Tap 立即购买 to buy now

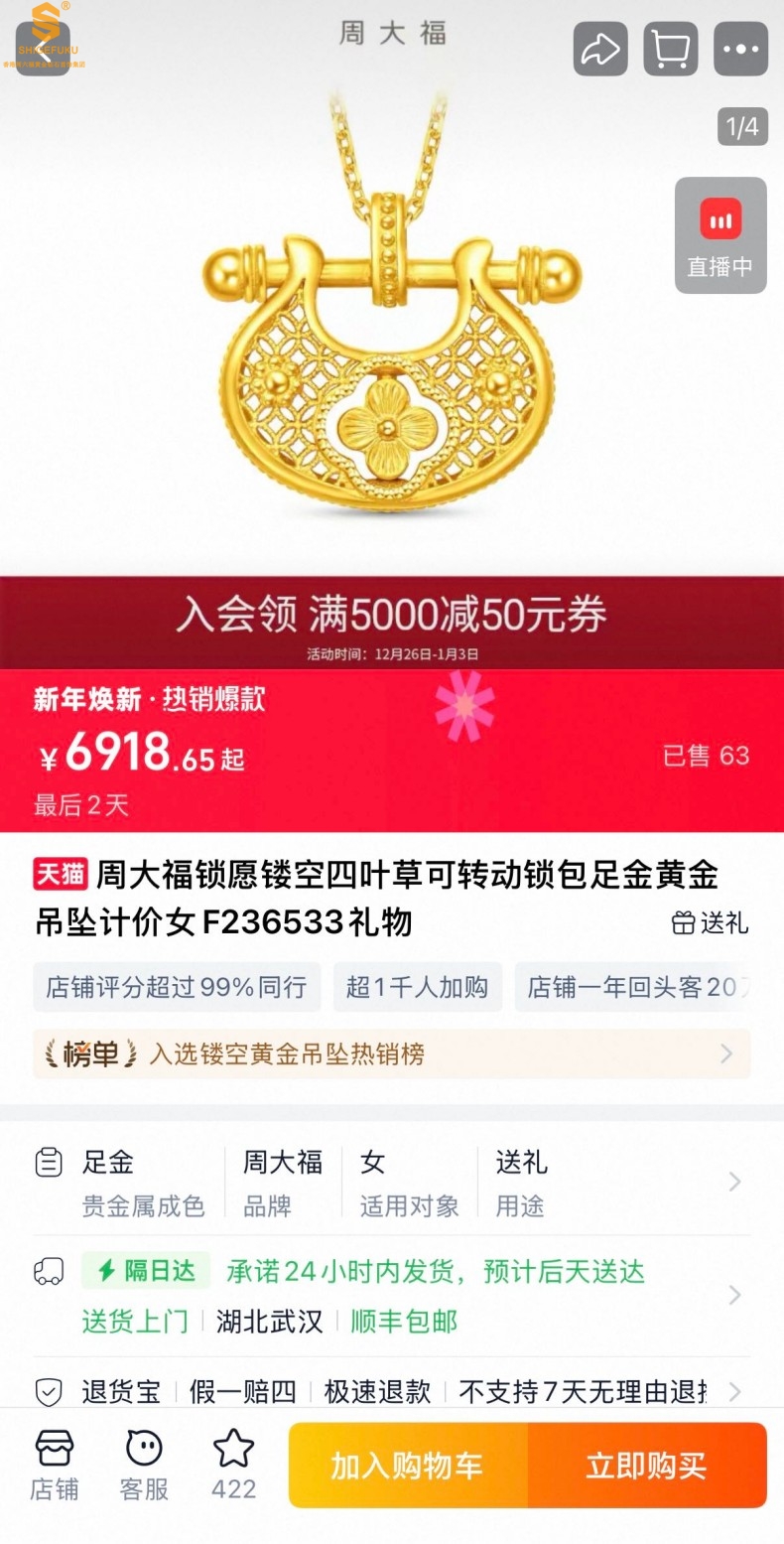click(647, 1466)
